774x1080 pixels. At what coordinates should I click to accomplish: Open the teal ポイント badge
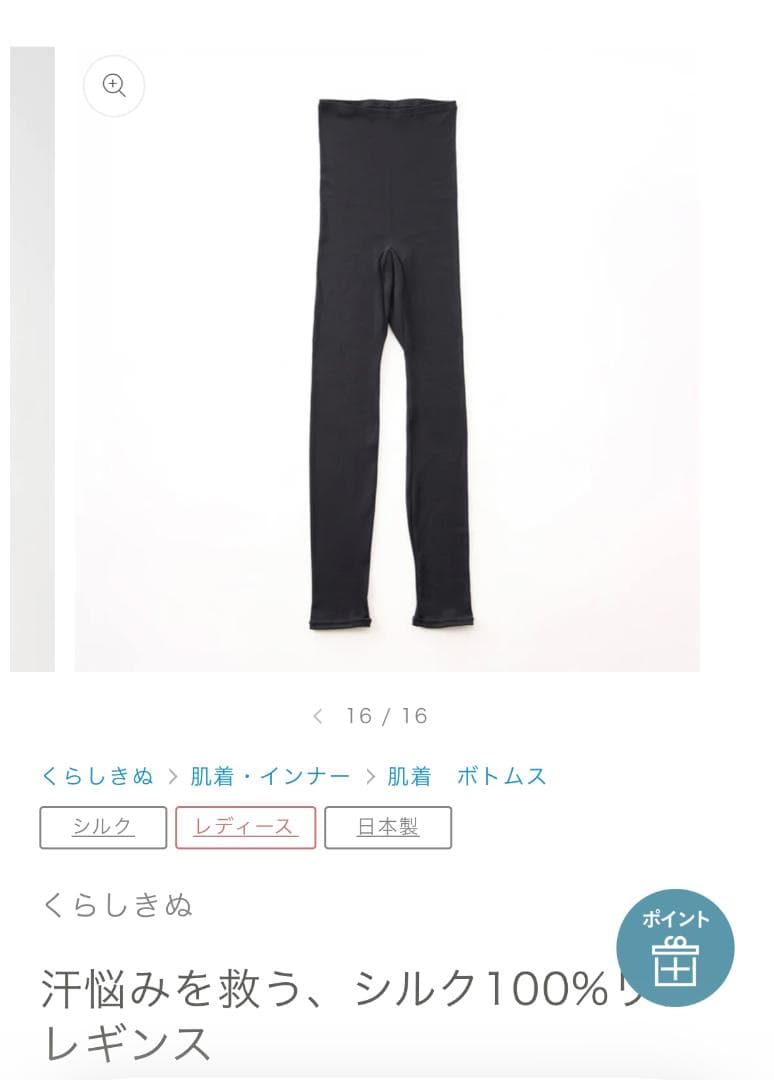[678, 945]
